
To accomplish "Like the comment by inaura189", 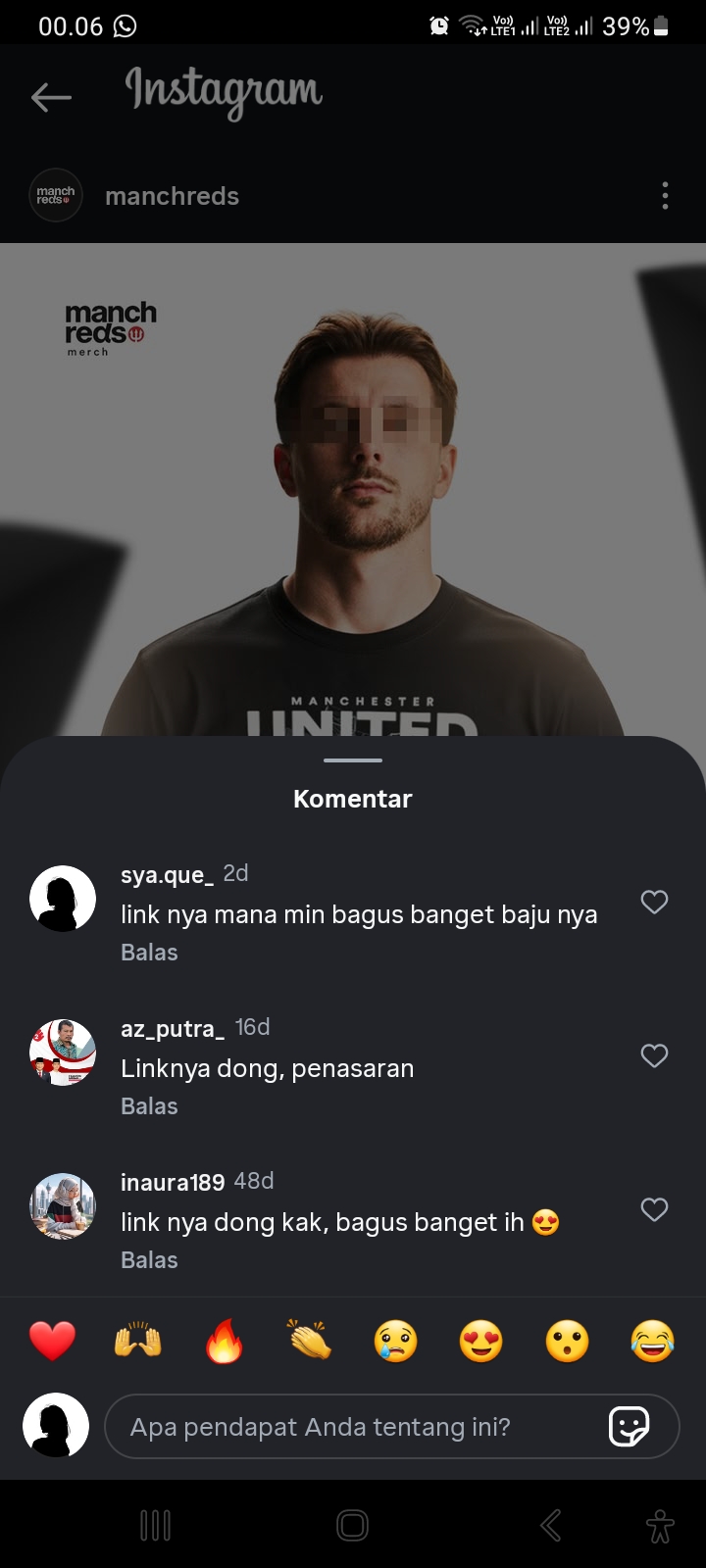I will (x=654, y=1209).
